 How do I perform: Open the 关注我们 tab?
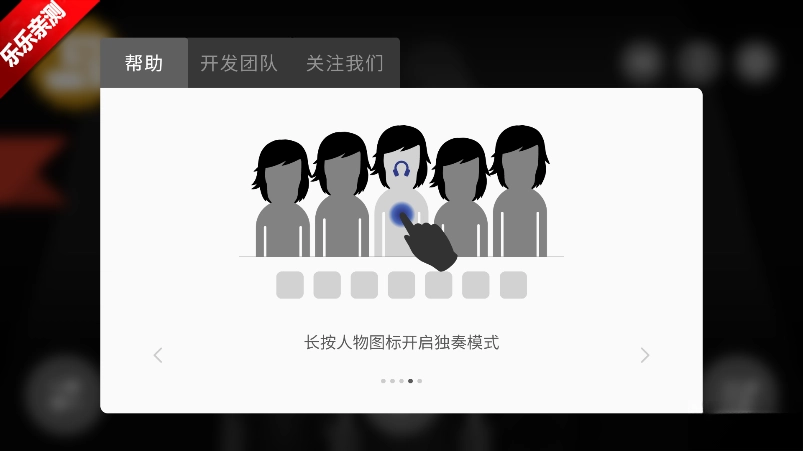344,63
